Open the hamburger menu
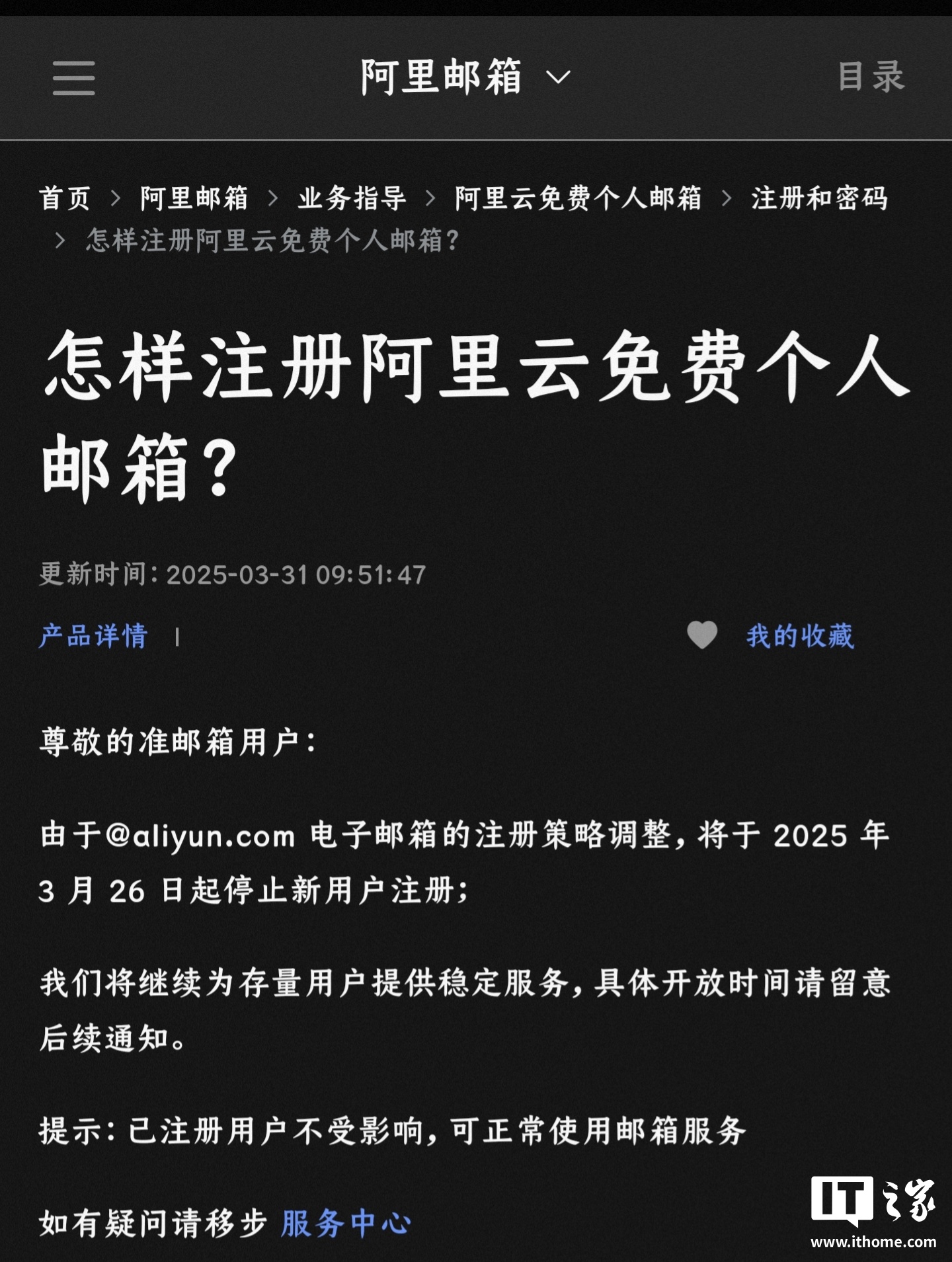Screen dimensions: 952x1262 point(73,78)
